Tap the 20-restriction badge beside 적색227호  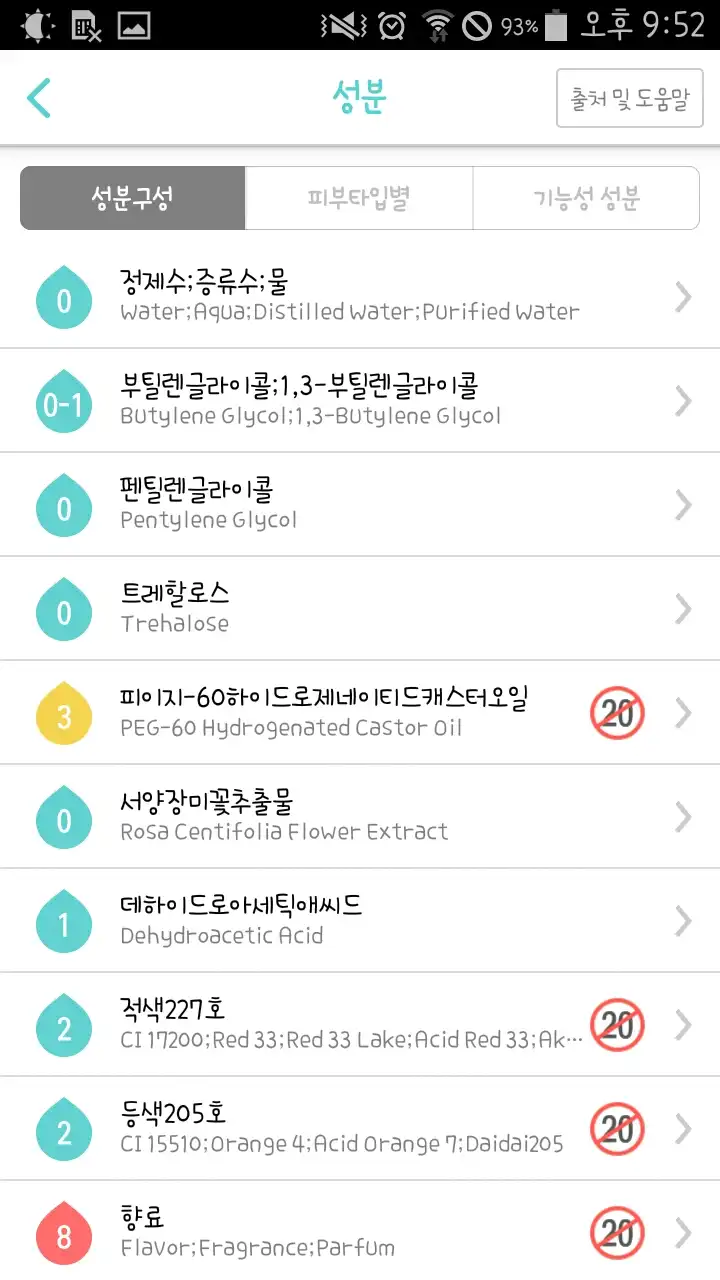[x=616, y=1024]
